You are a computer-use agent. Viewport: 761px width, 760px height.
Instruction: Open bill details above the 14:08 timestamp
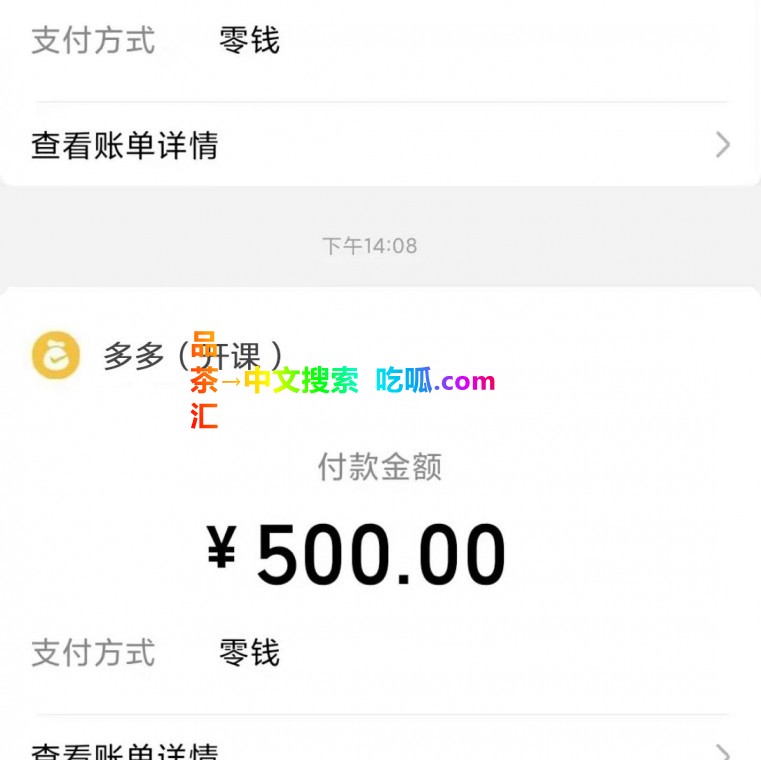click(378, 146)
